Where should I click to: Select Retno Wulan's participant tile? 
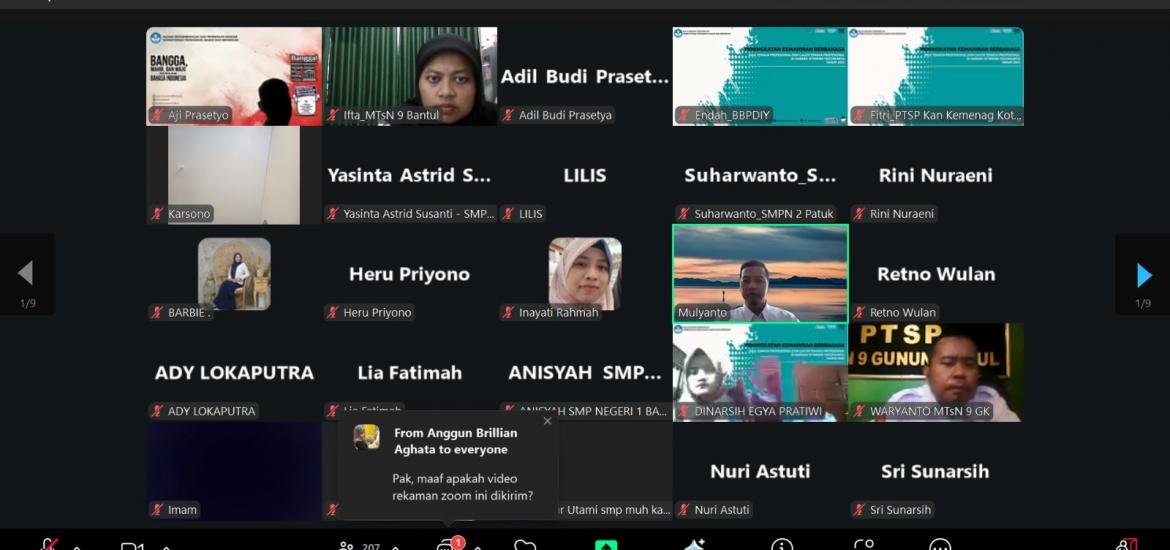(935, 273)
